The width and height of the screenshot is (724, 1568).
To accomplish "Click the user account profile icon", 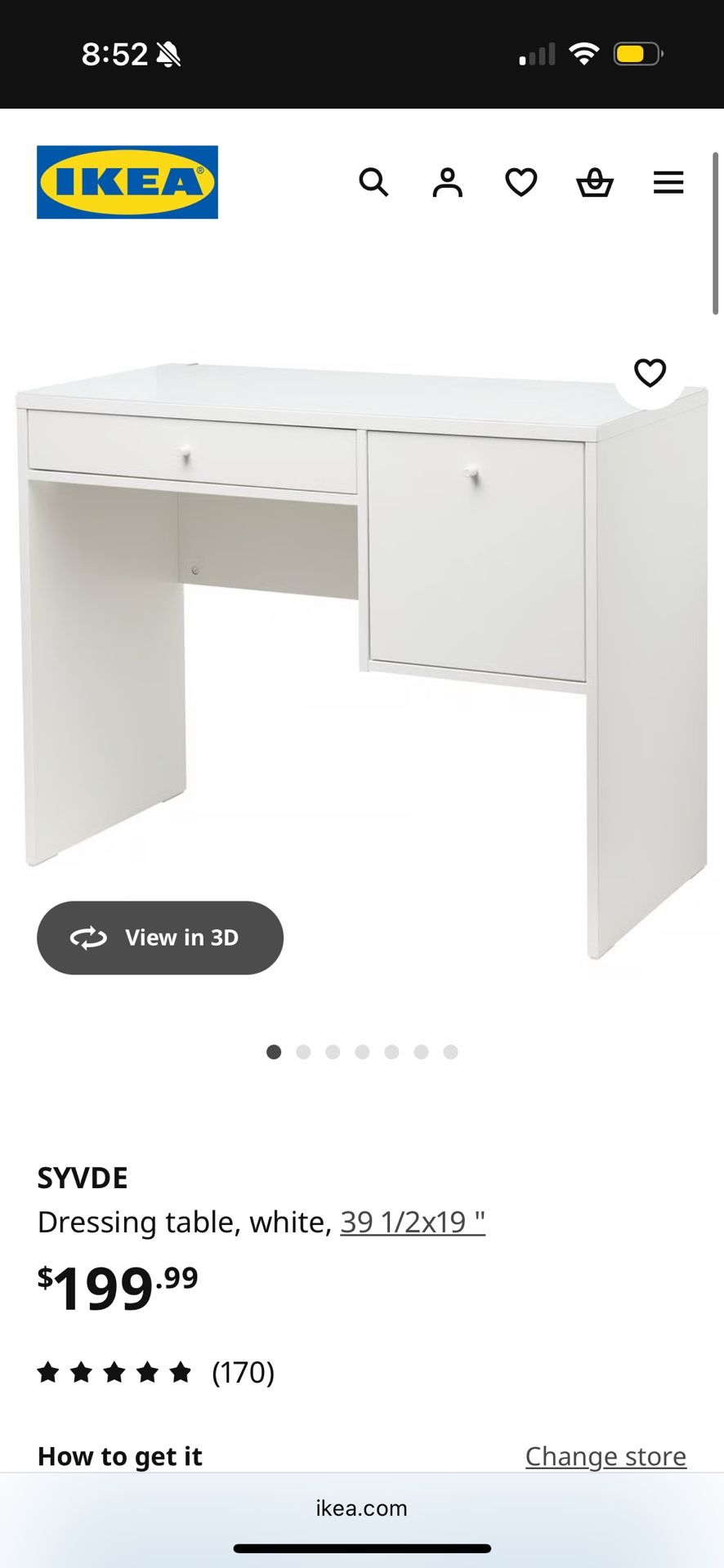I will pos(447,182).
